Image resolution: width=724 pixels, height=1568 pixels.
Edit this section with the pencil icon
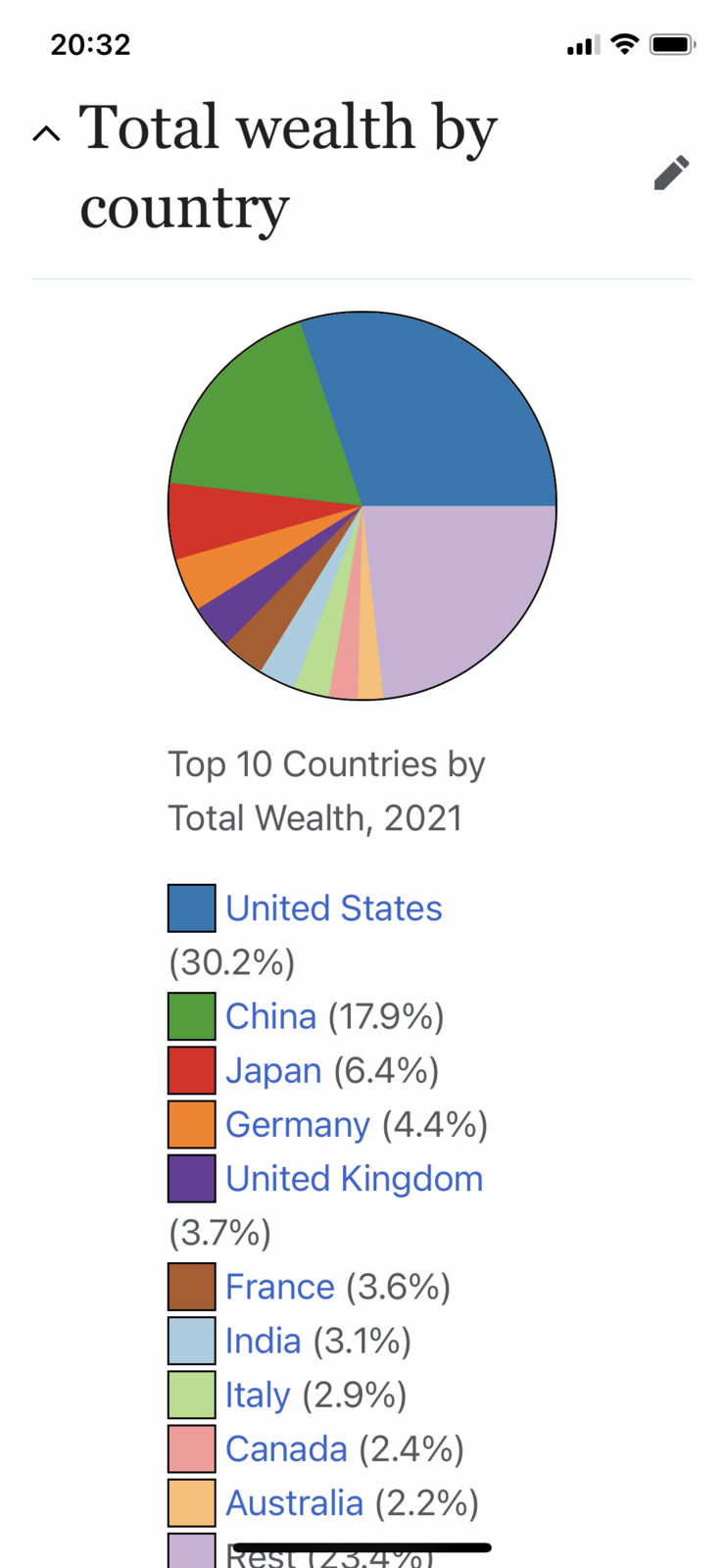click(671, 172)
